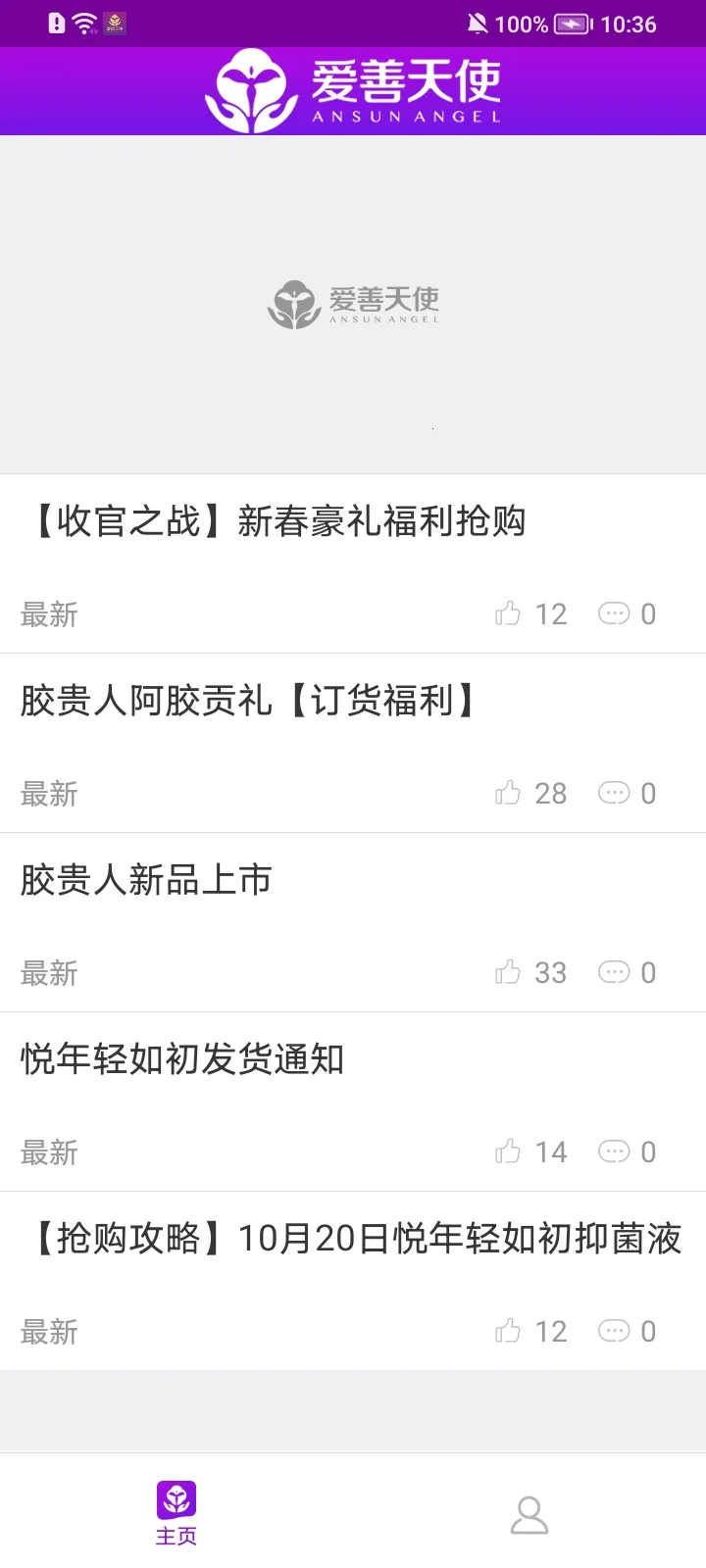Open profile via person icon
The image size is (706, 1568).
pos(529,1514)
